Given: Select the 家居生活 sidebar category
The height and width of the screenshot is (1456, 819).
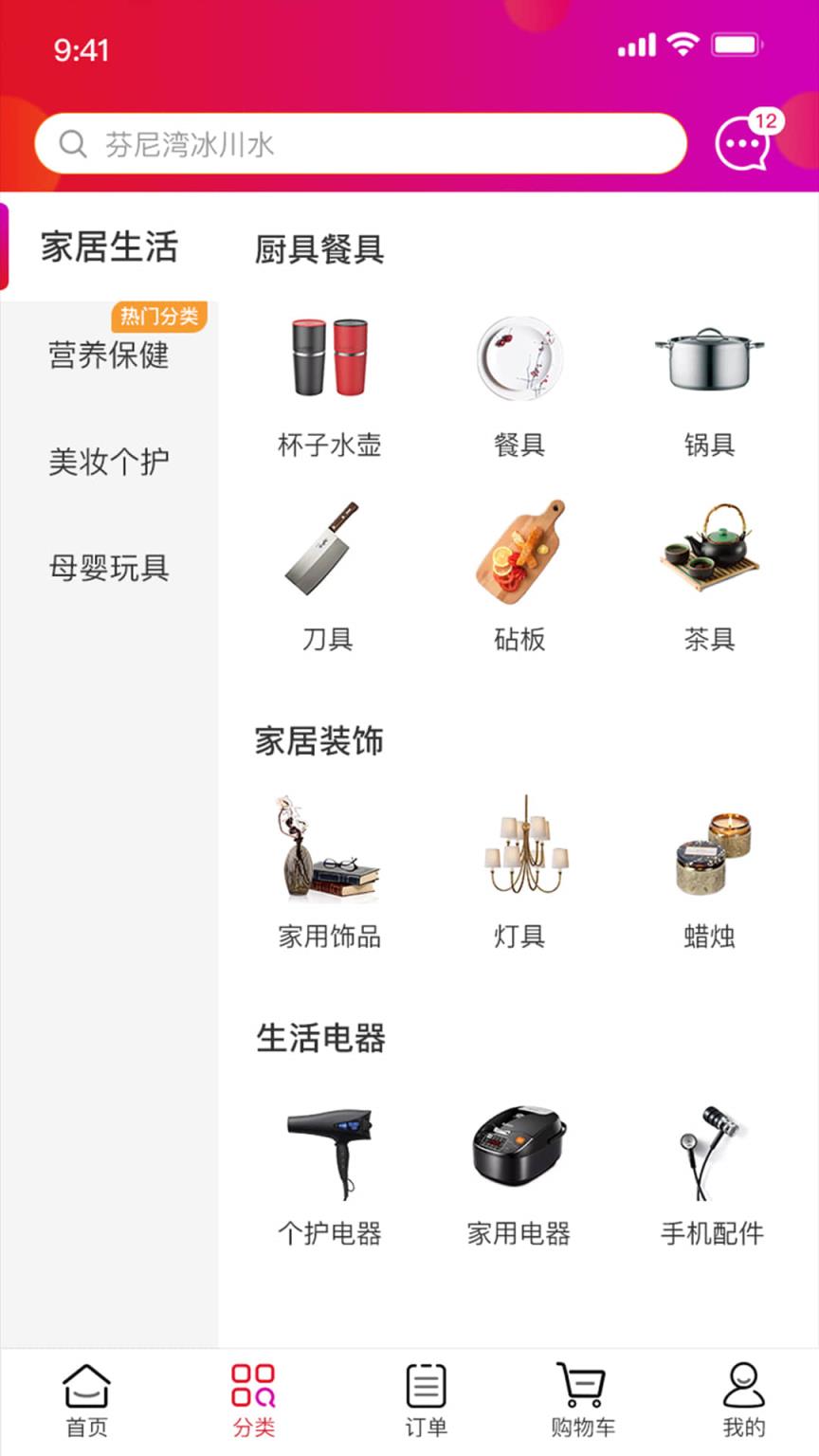Looking at the screenshot, I should tap(109, 246).
